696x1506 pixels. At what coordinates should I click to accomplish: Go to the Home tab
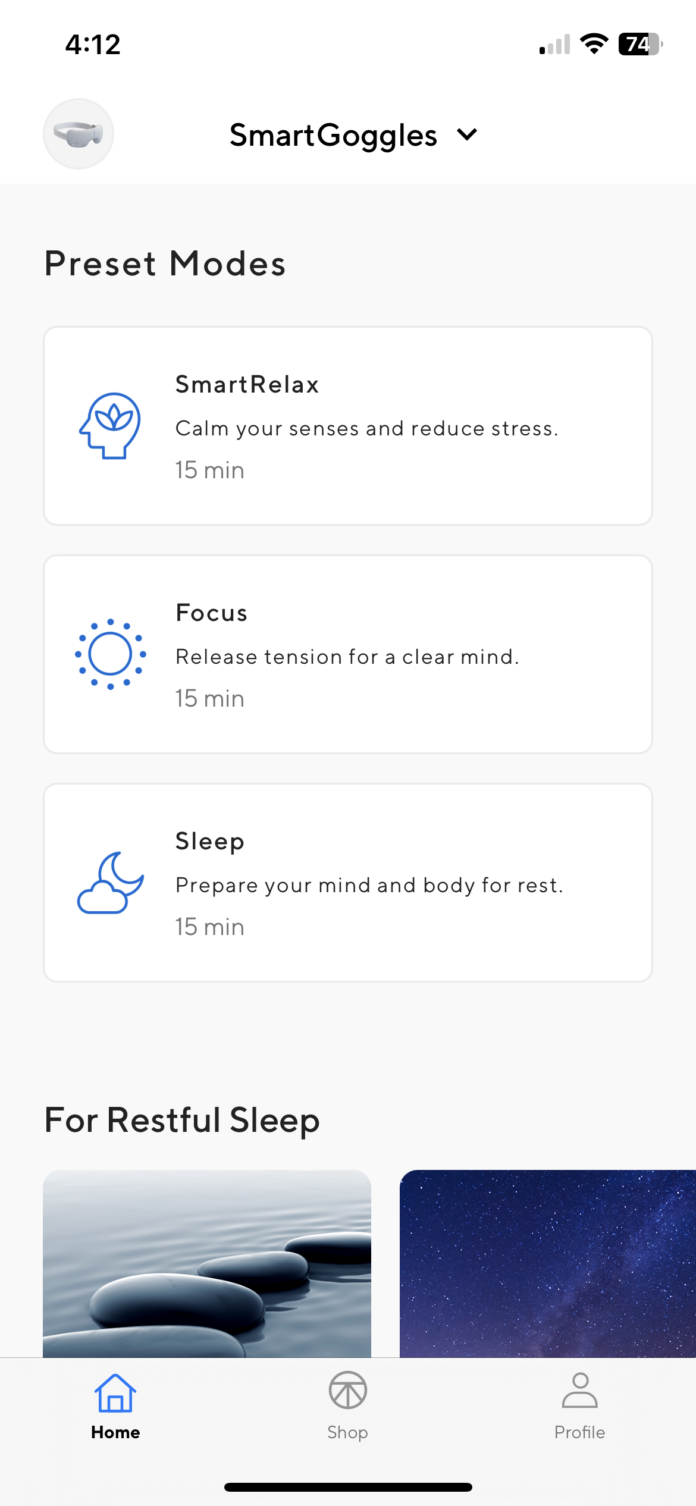[115, 1406]
